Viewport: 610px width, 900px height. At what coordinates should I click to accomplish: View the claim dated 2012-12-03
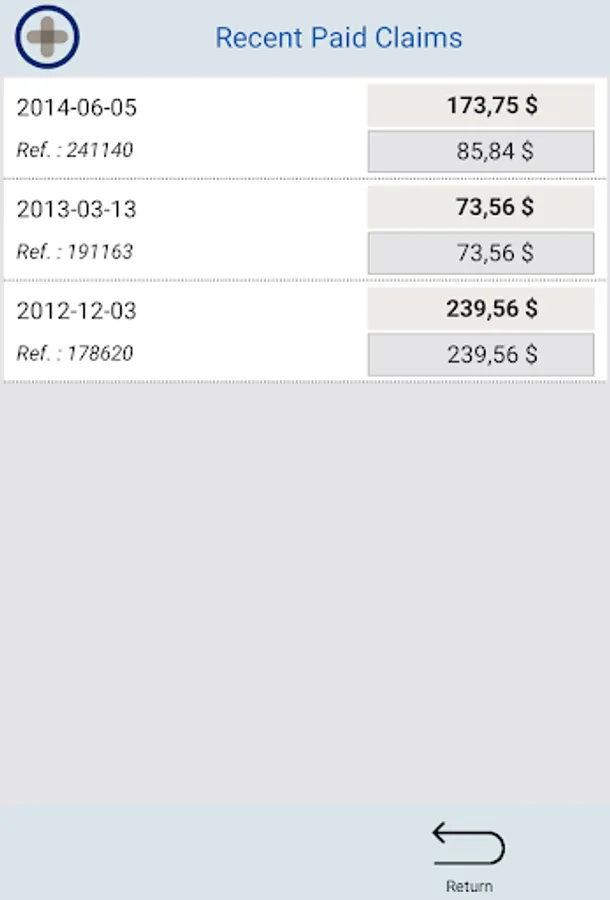click(77, 311)
